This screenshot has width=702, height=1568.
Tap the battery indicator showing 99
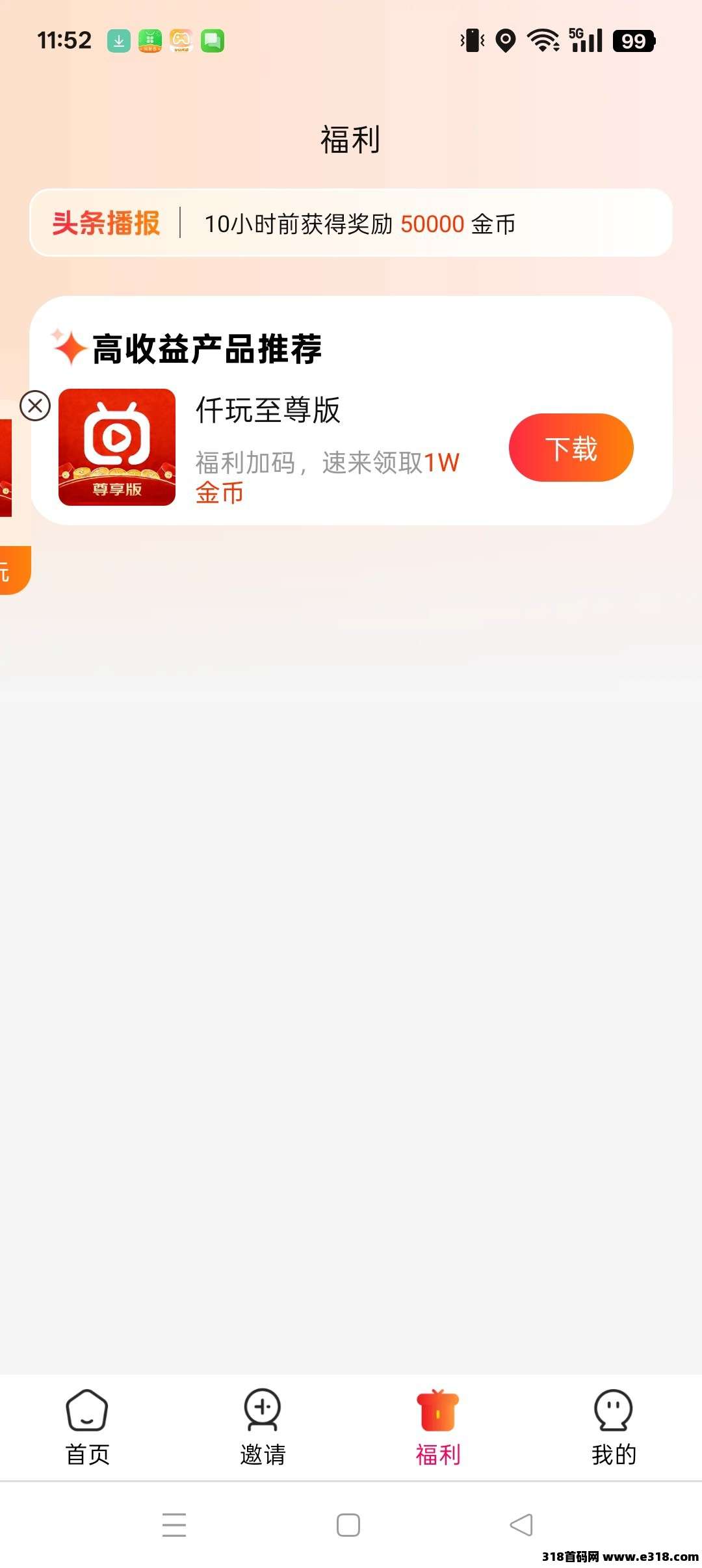pos(634,40)
